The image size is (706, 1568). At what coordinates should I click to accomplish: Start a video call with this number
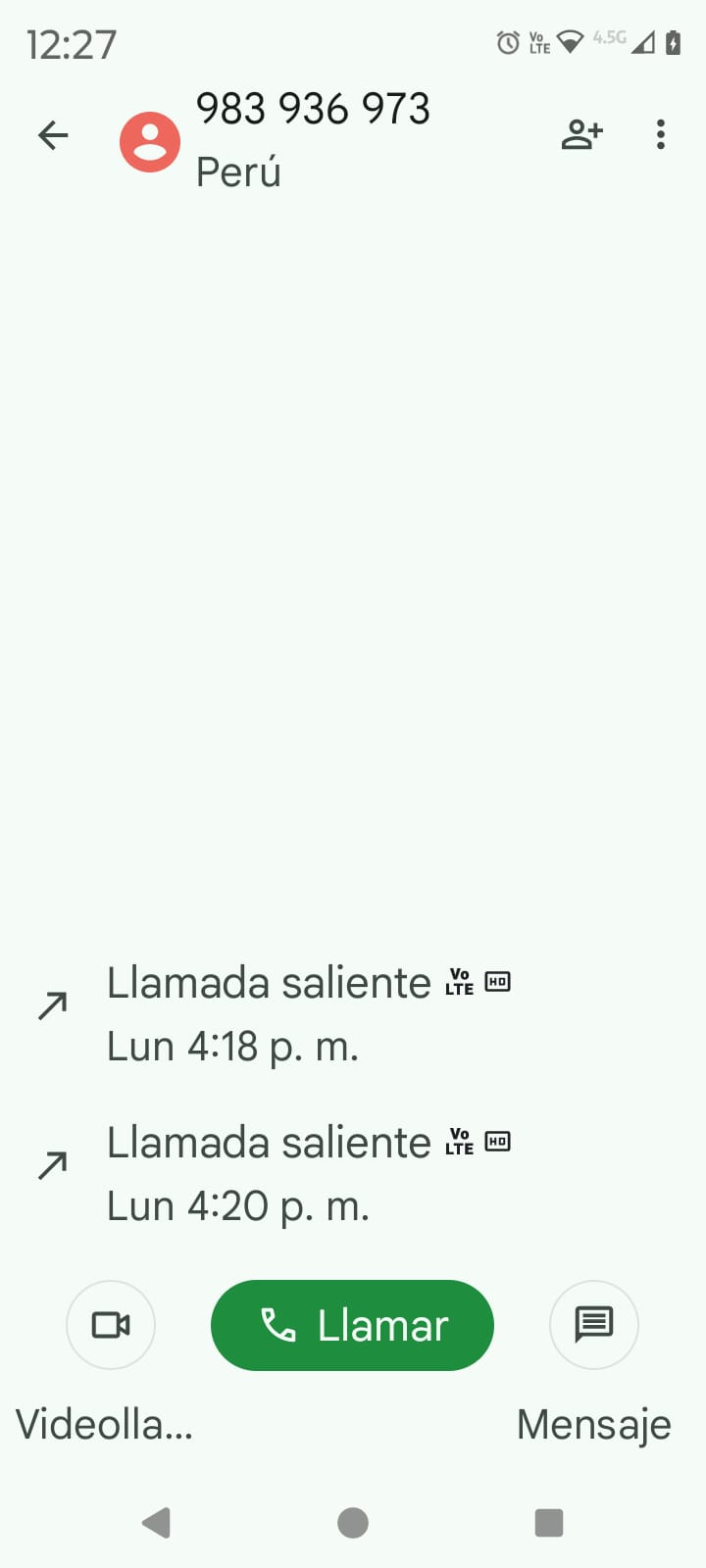111,1325
